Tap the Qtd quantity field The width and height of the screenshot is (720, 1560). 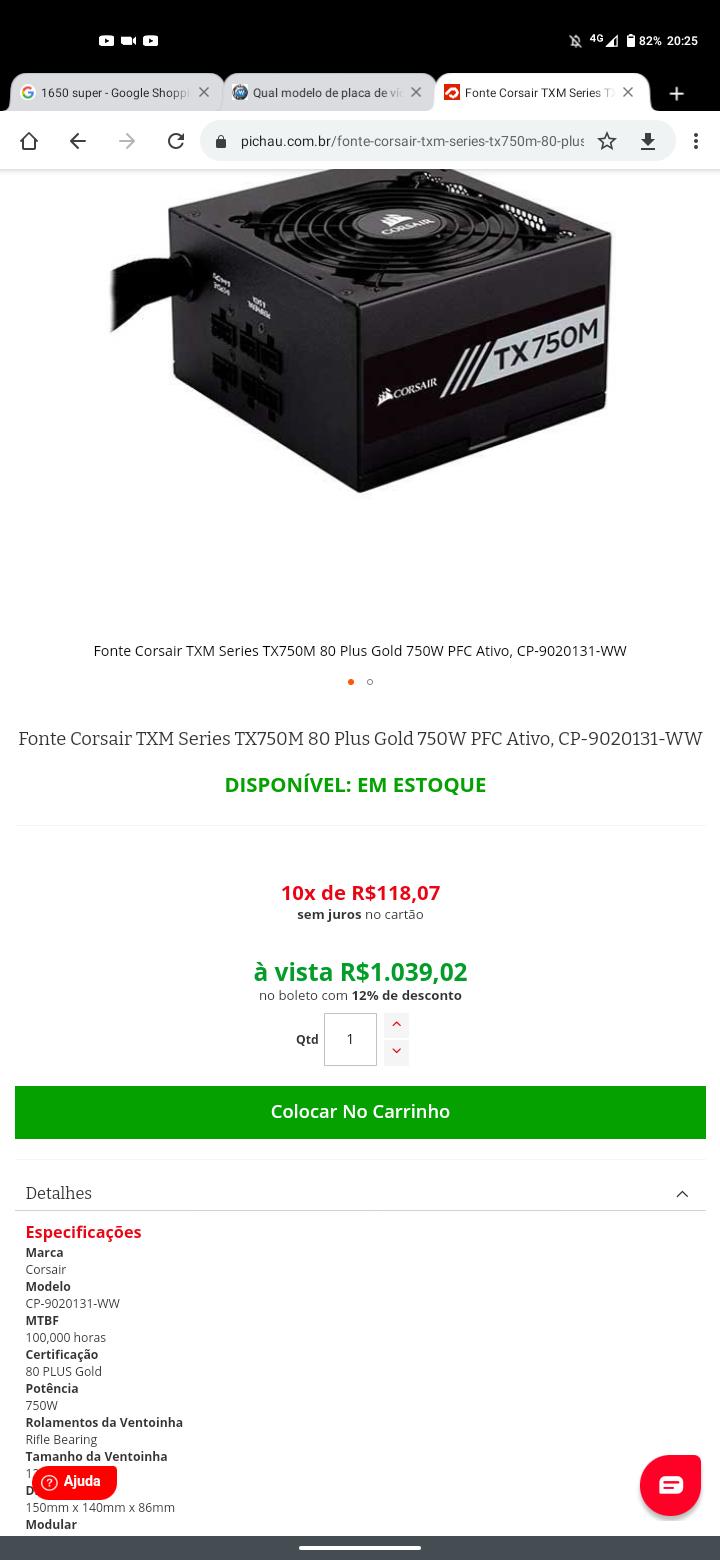pos(350,1039)
